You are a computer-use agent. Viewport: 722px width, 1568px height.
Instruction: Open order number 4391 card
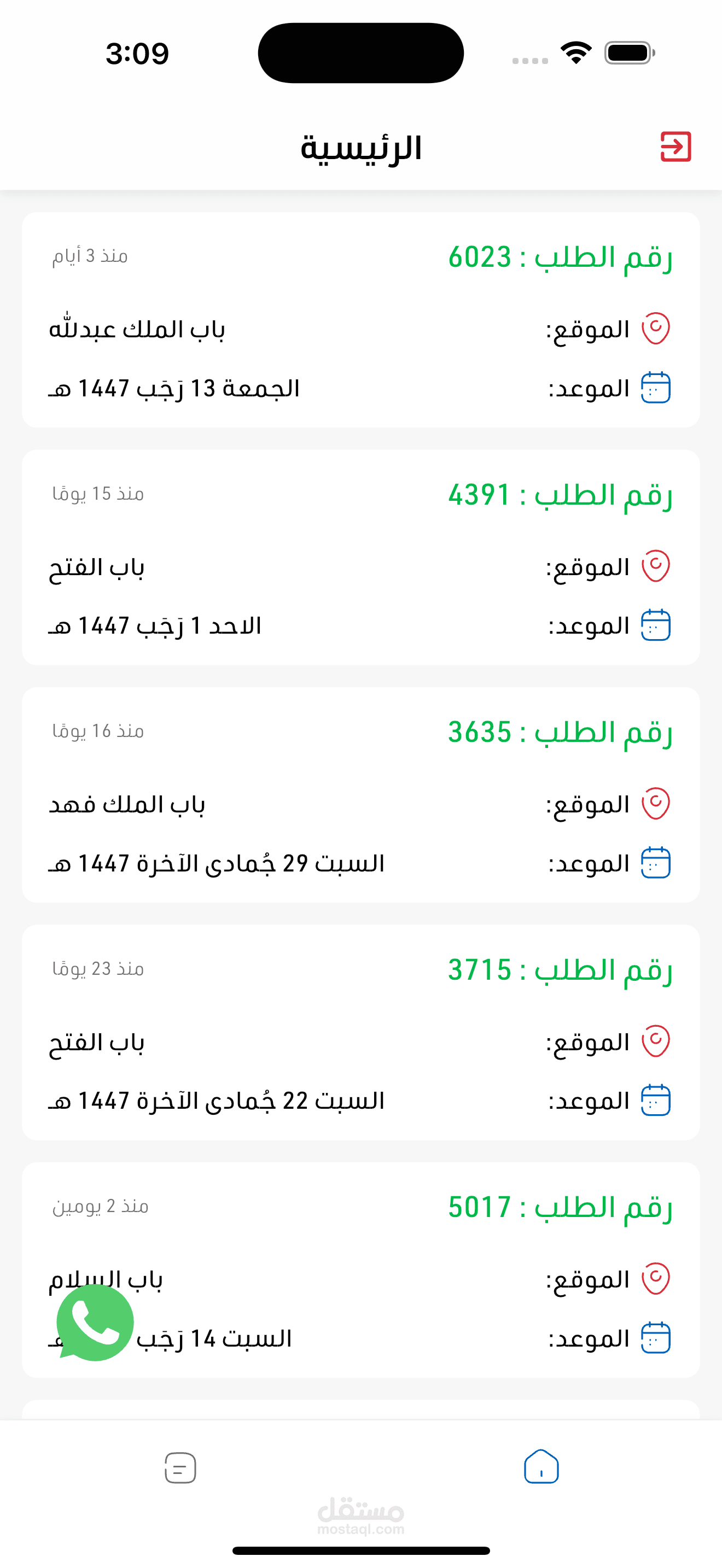pos(360,557)
